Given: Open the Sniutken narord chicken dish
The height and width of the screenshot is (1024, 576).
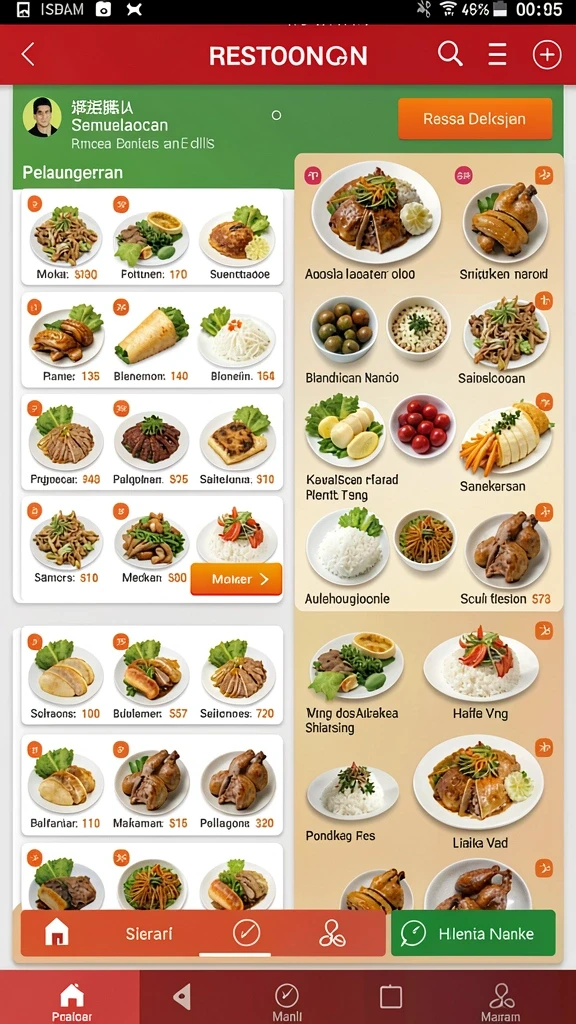Looking at the screenshot, I should coord(504,223).
